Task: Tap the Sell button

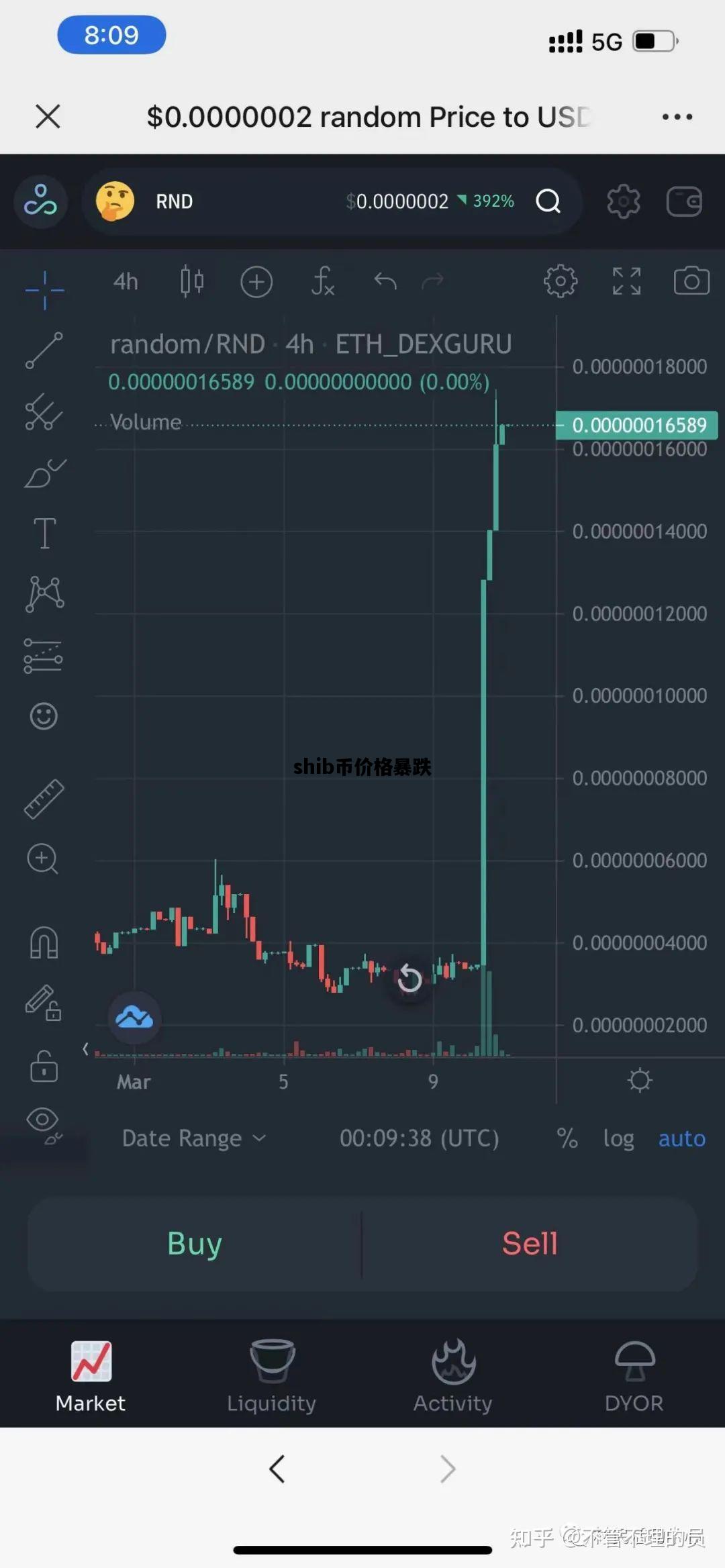Action: click(530, 1243)
